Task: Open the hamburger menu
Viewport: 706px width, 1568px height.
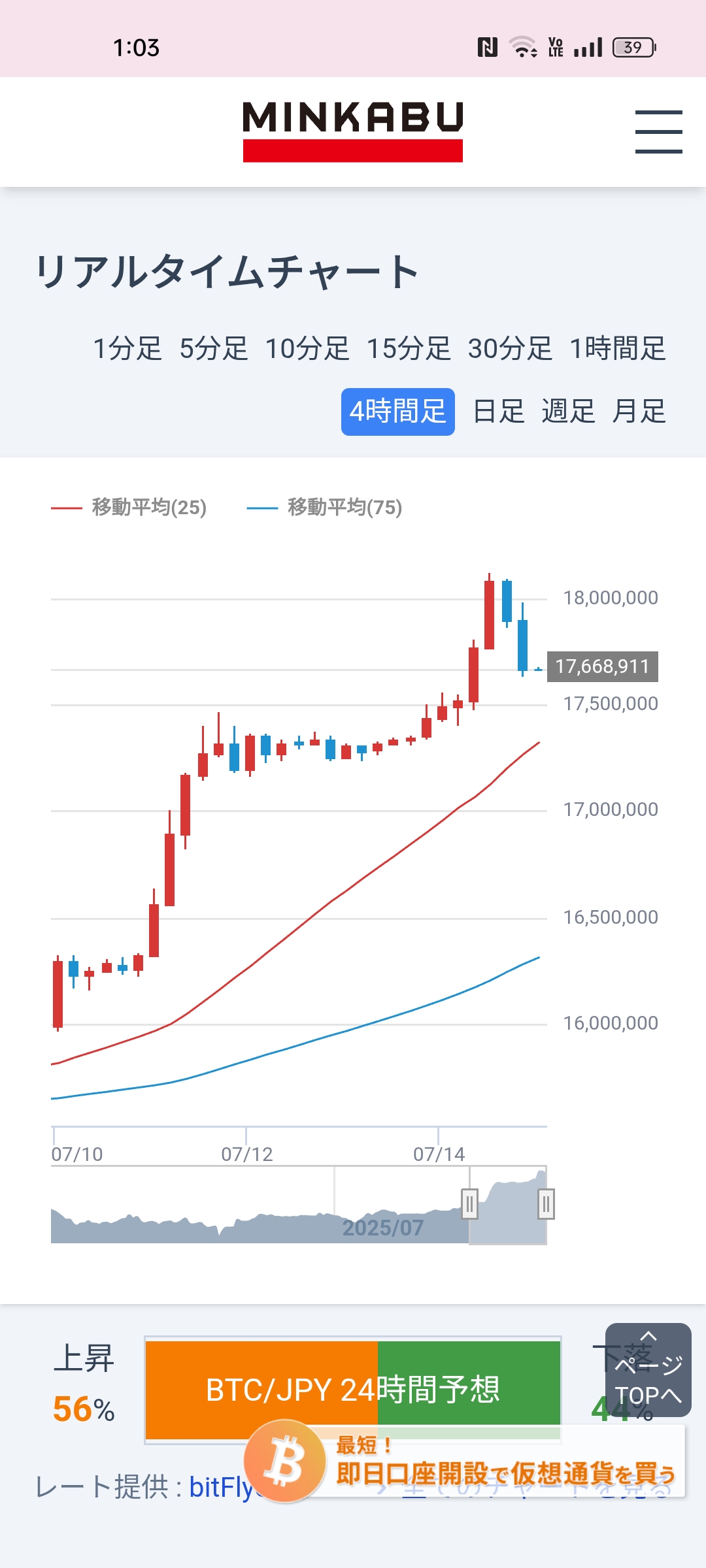Action: [658, 132]
